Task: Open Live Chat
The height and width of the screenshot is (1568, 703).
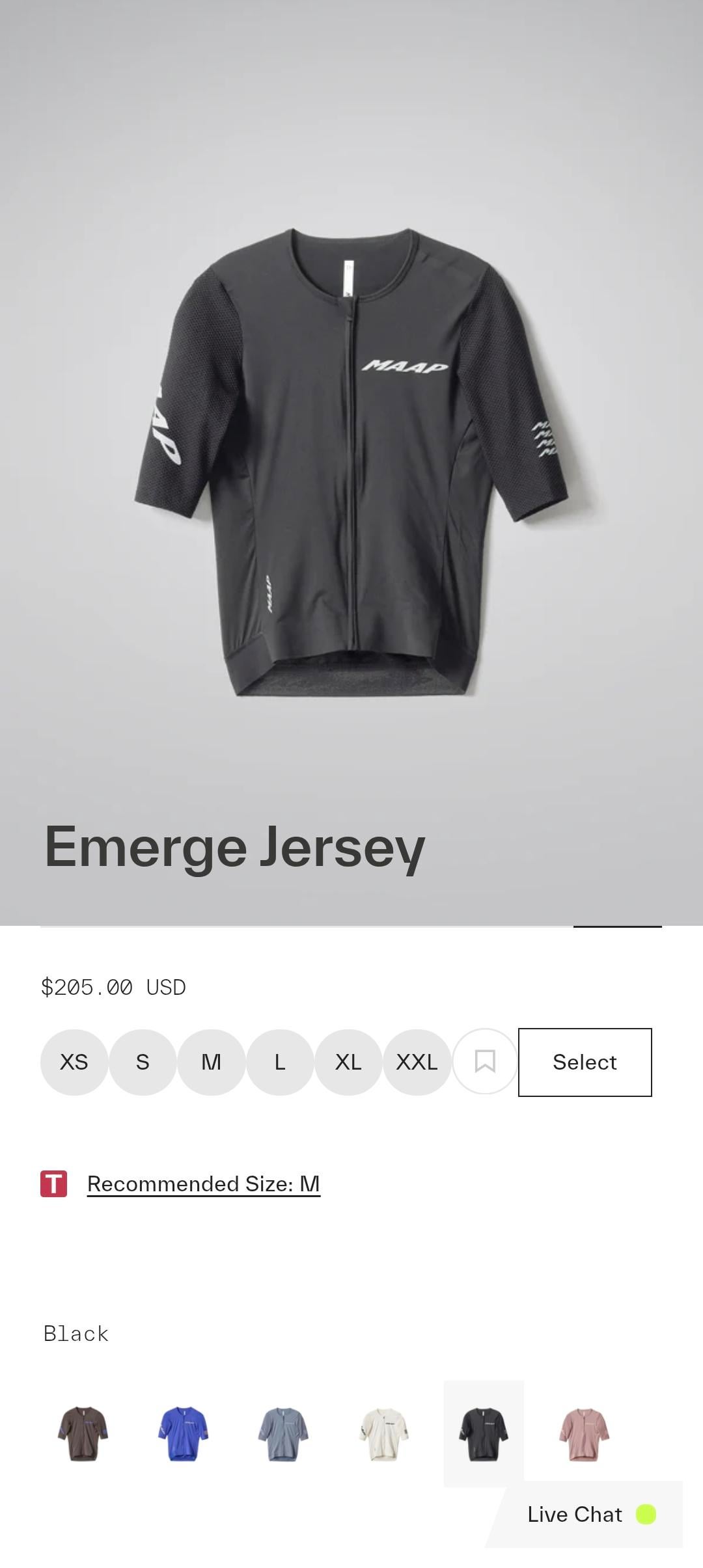Action: point(589,1514)
